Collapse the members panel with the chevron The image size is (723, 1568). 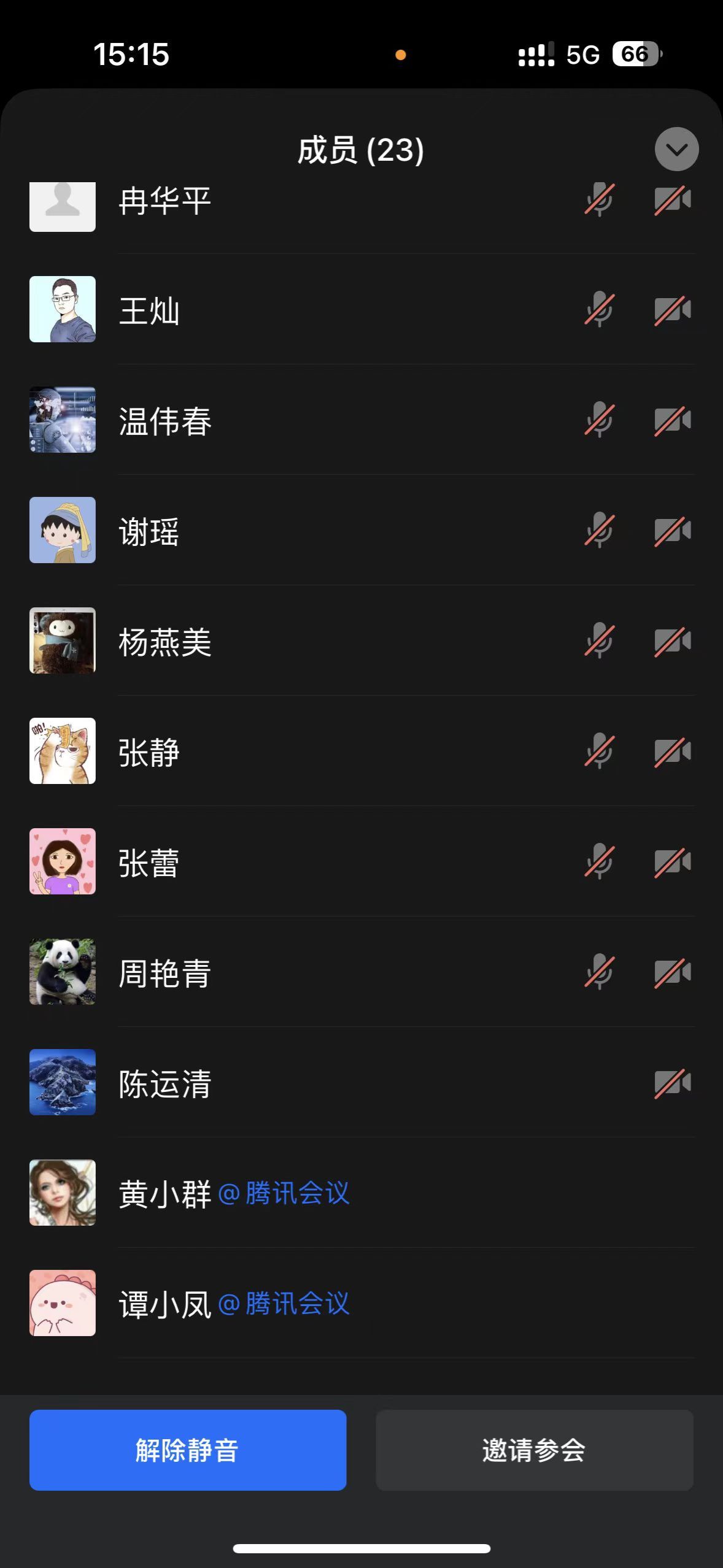click(676, 149)
